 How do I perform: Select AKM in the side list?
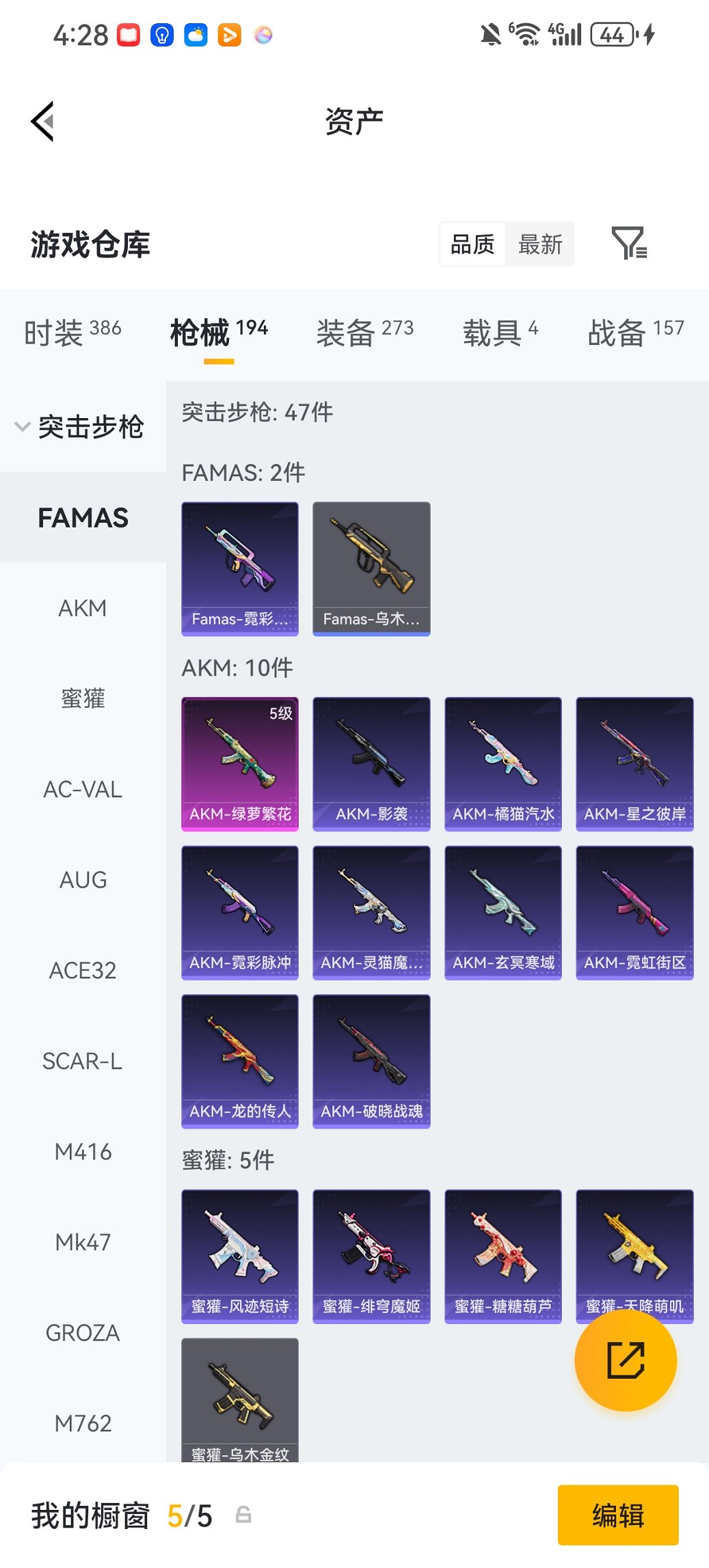click(x=83, y=608)
